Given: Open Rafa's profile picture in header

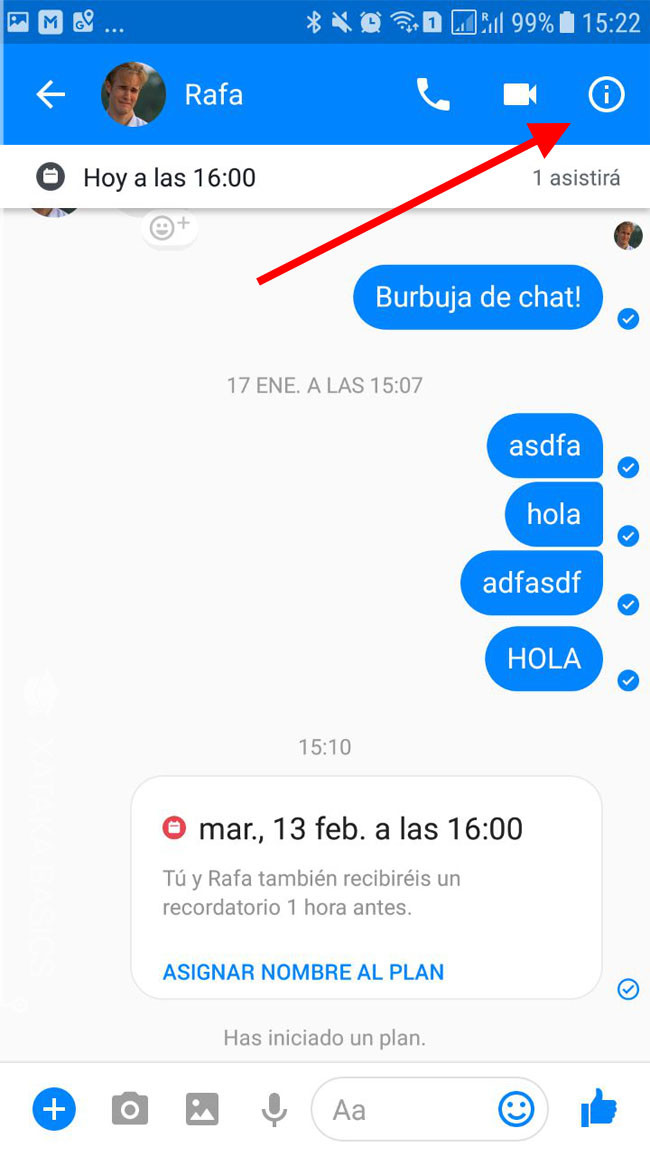Looking at the screenshot, I should click(134, 95).
